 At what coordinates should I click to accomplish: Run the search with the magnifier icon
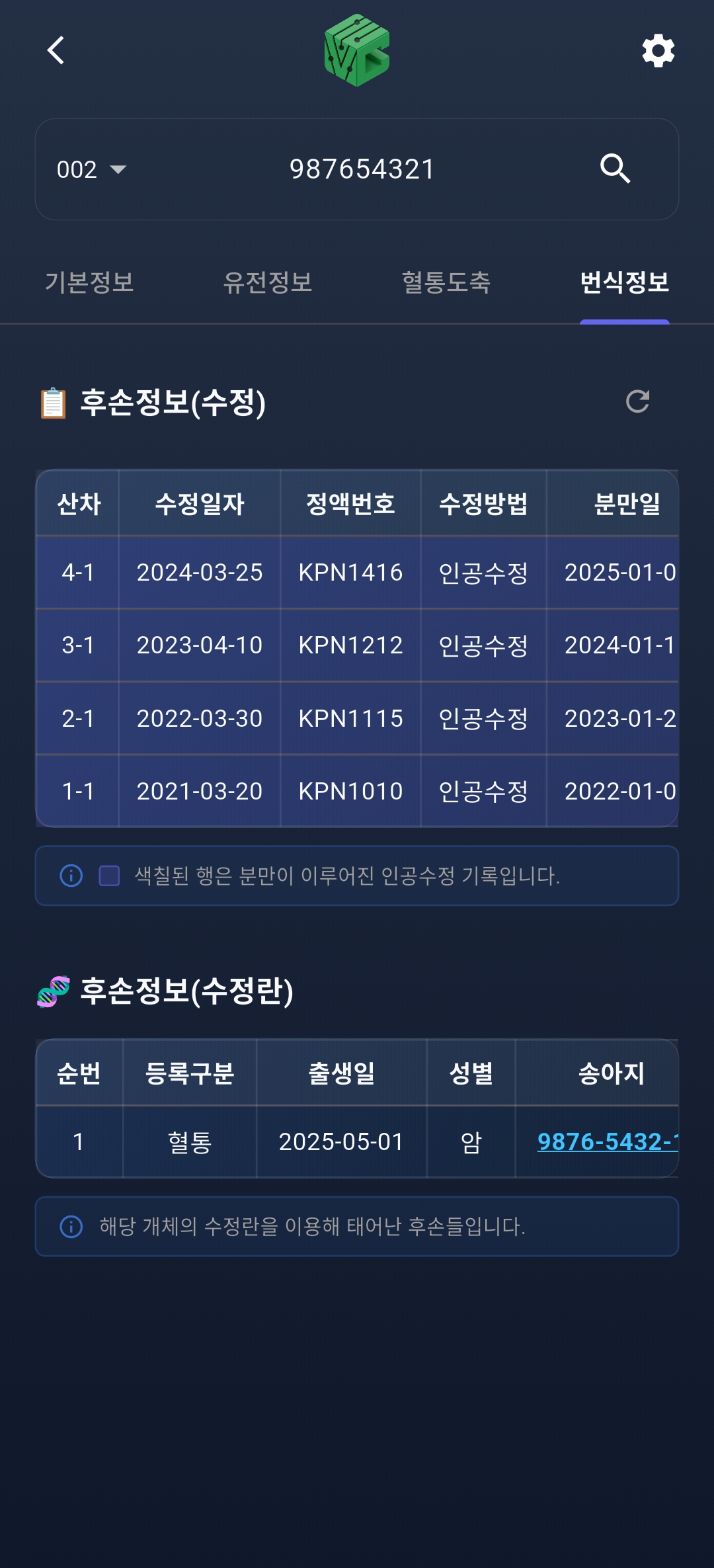(615, 169)
